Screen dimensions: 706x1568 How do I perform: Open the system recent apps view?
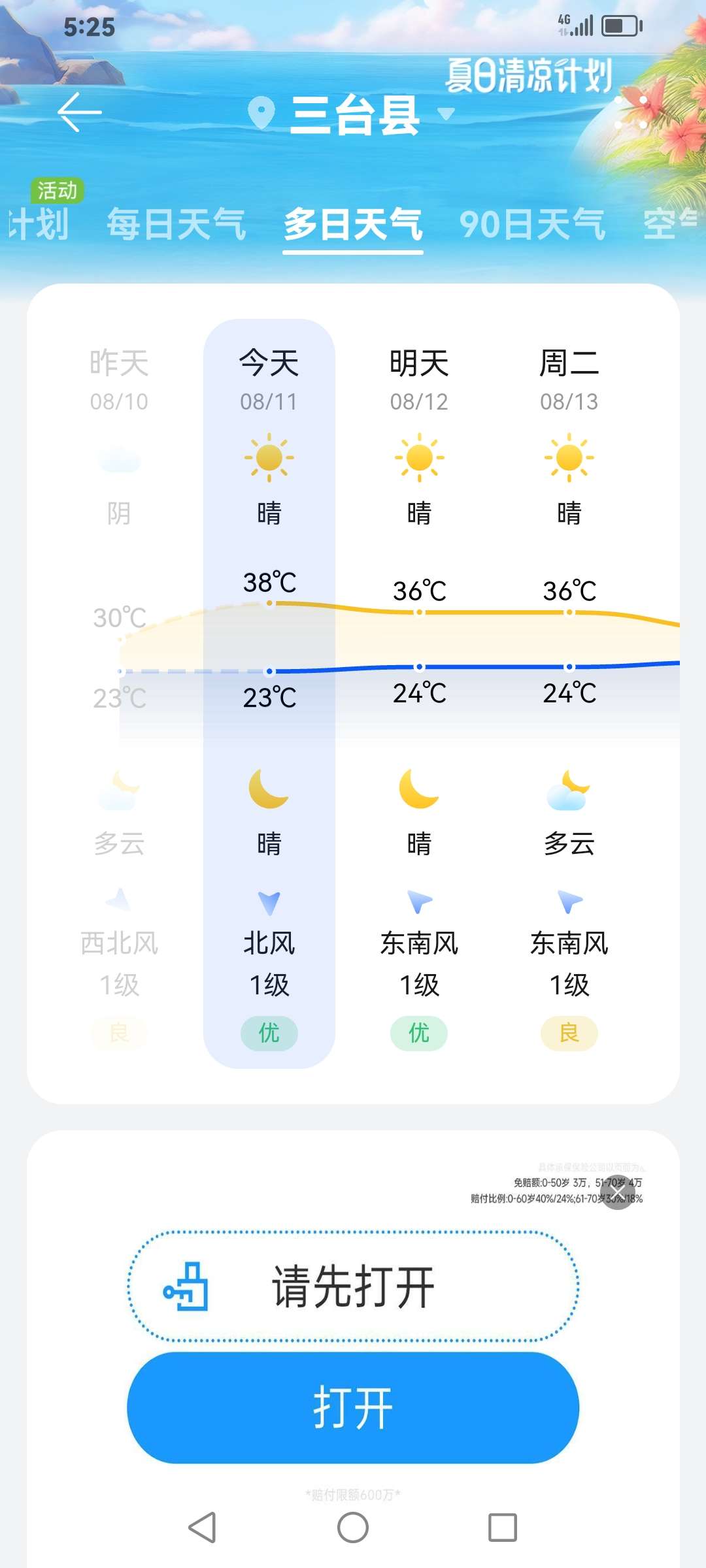[x=503, y=1527]
